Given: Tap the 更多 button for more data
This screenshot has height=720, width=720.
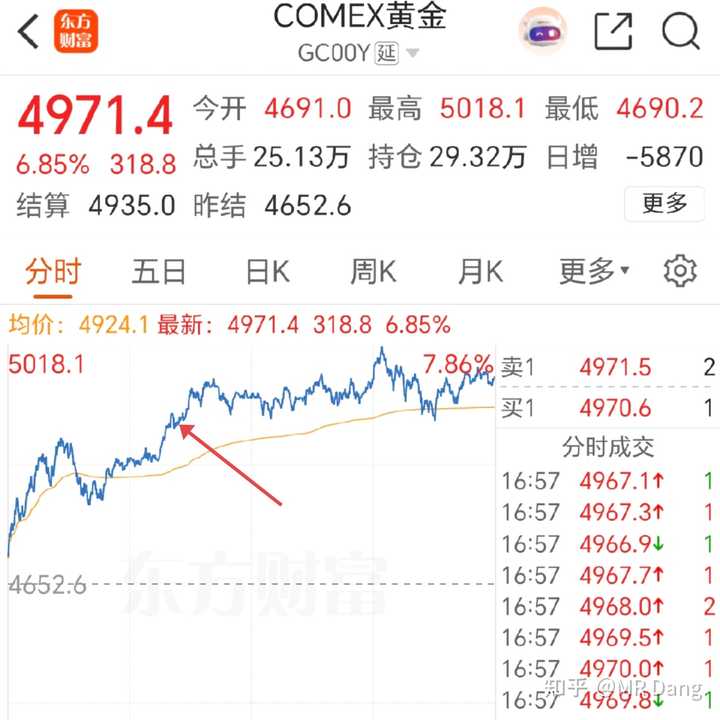Looking at the screenshot, I should (665, 204).
